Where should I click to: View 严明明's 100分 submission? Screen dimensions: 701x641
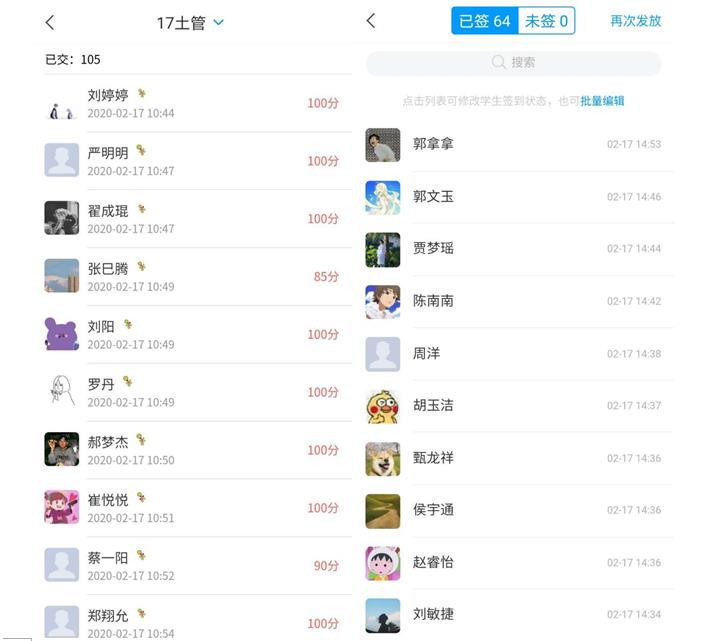coord(196,161)
